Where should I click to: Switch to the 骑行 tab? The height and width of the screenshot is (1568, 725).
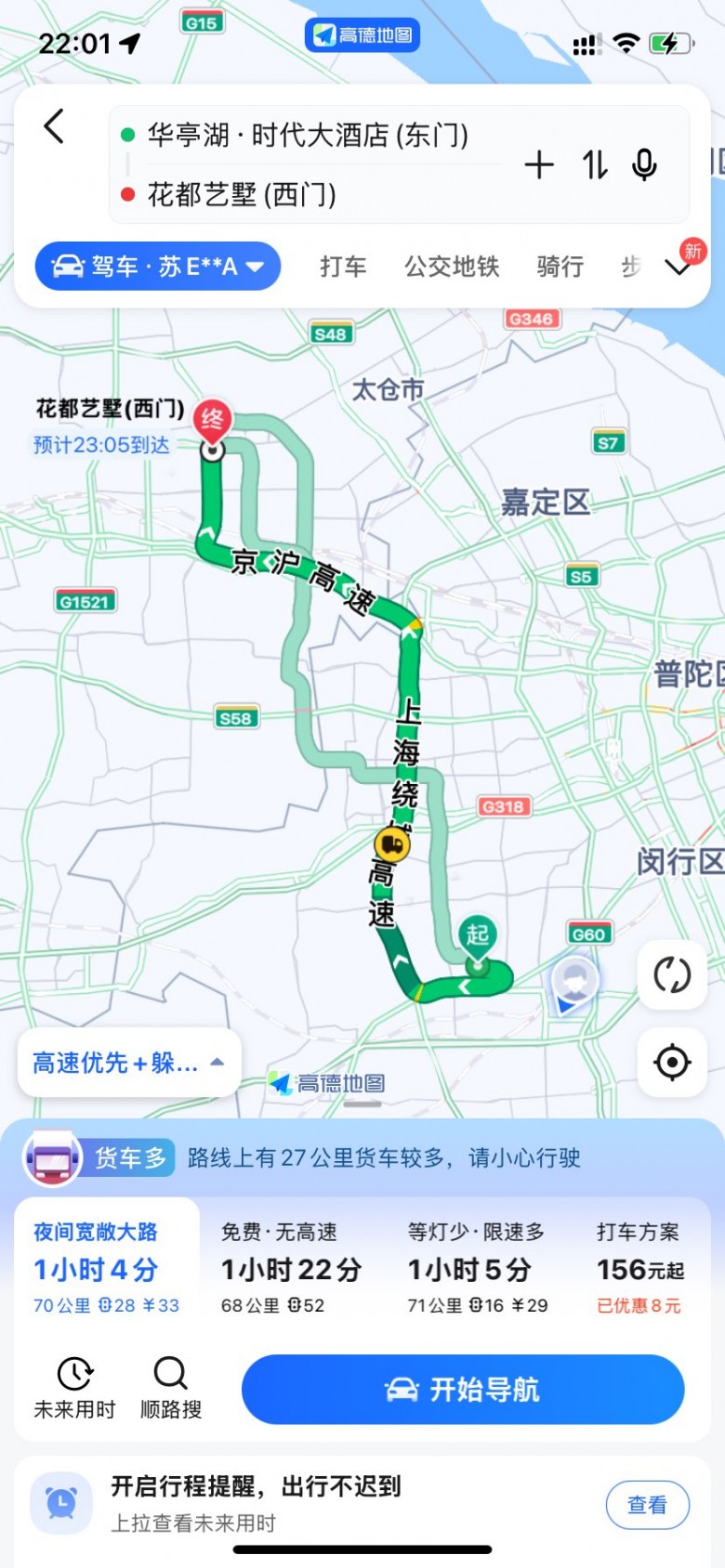(560, 267)
